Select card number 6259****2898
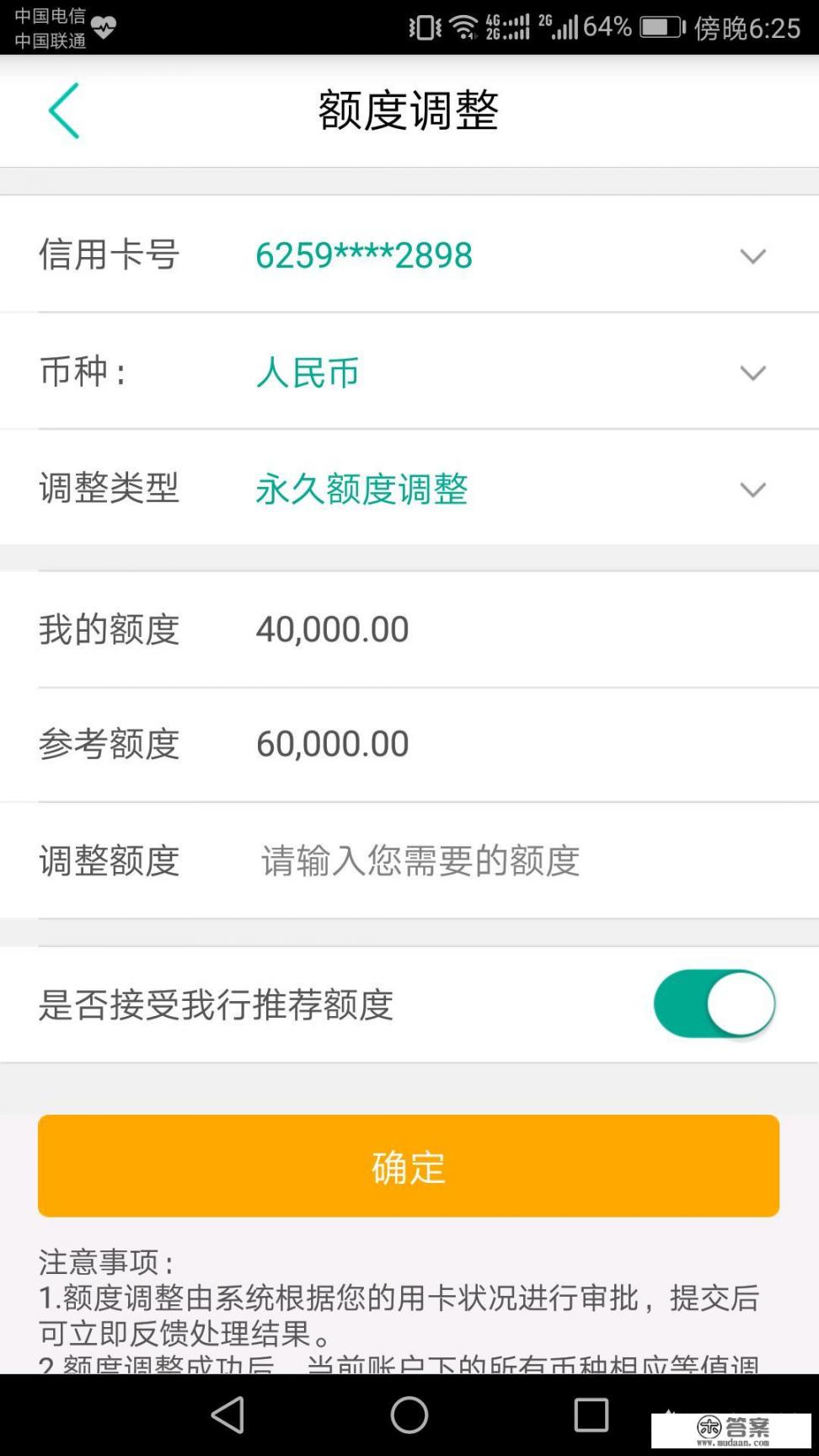Screen dimensions: 819x1456 click(x=364, y=255)
